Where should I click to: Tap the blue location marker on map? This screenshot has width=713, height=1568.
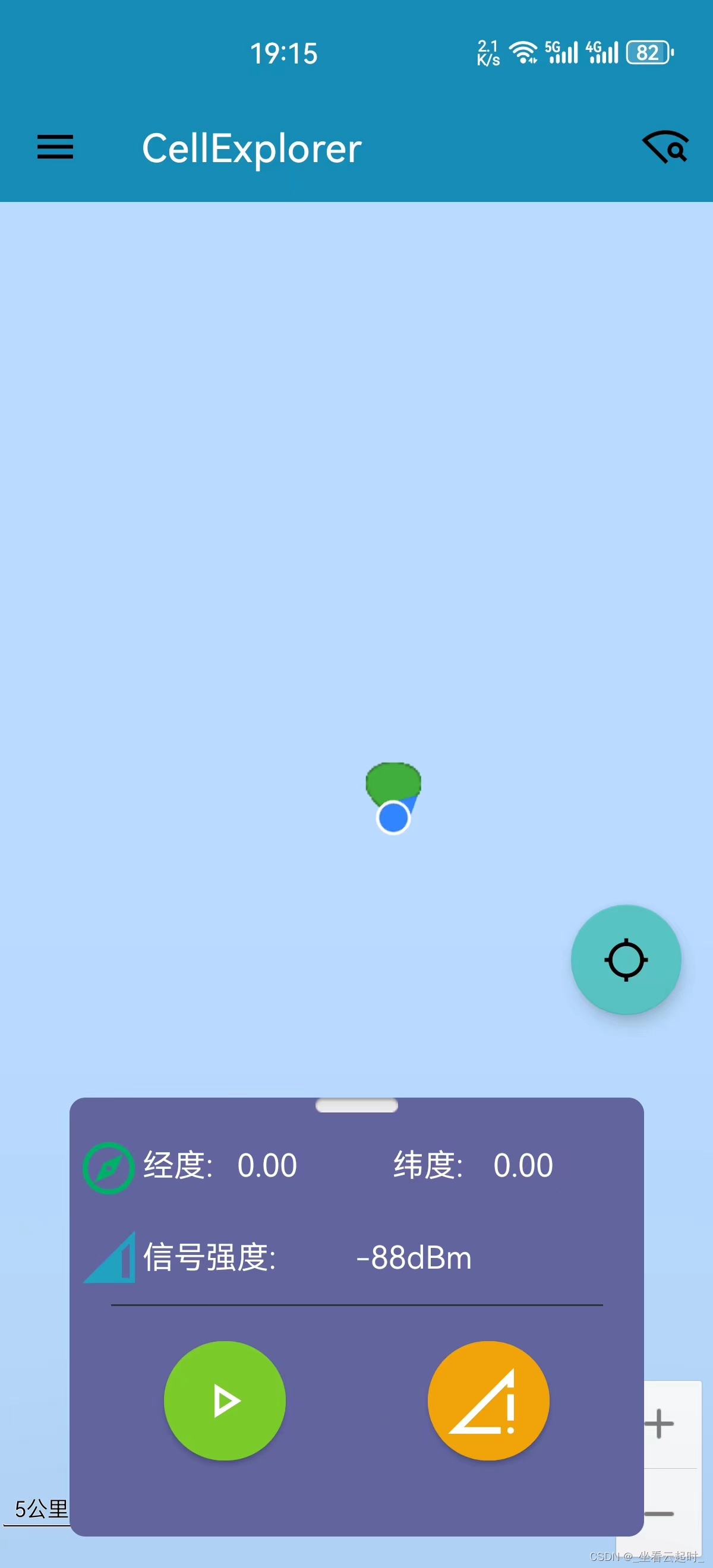[x=393, y=817]
